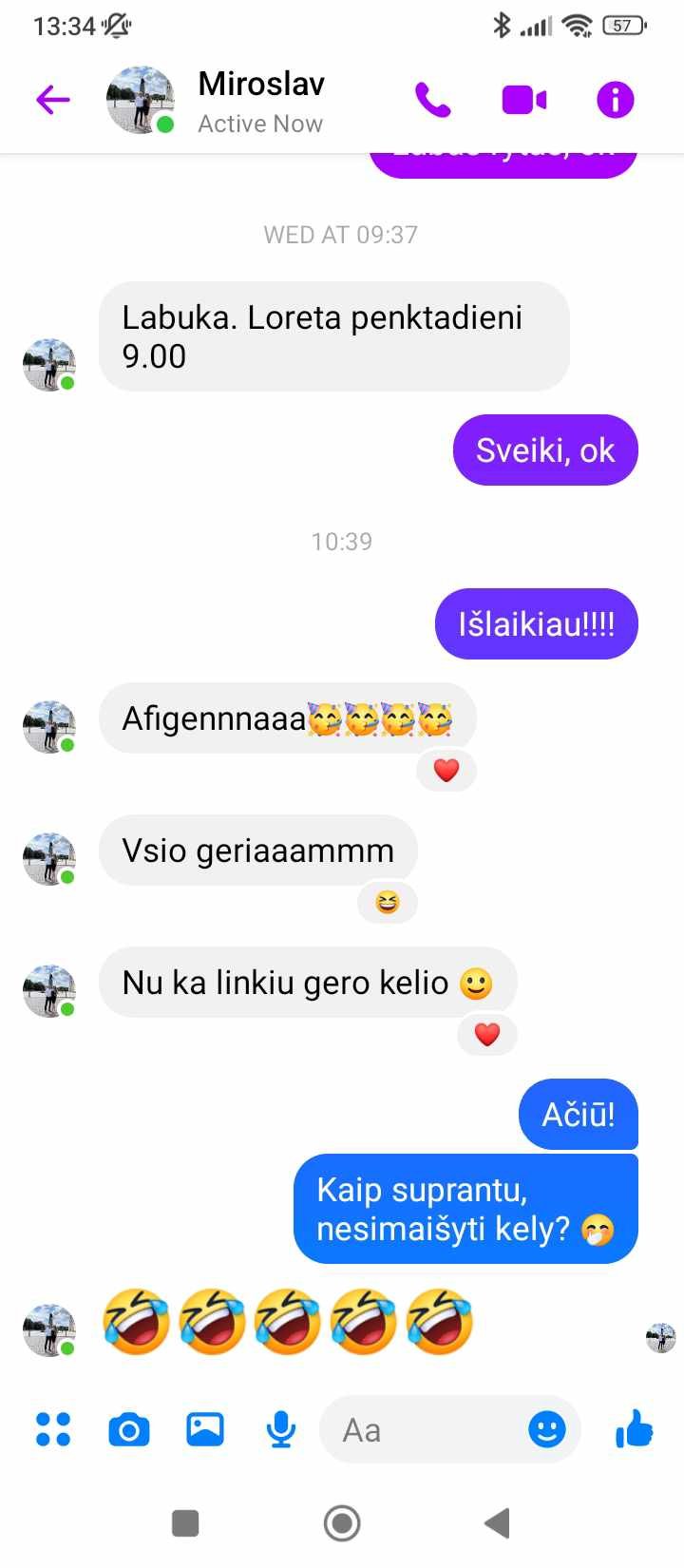View laughing reaction on Vsio geriaaammm
This screenshot has width=684, height=1568.
point(388,902)
